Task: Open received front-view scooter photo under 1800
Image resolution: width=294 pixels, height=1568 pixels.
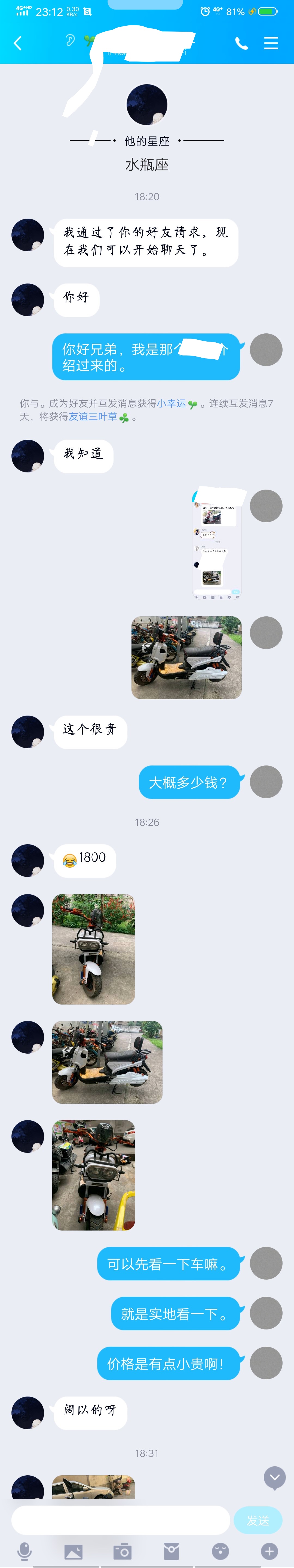Action: point(94,949)
